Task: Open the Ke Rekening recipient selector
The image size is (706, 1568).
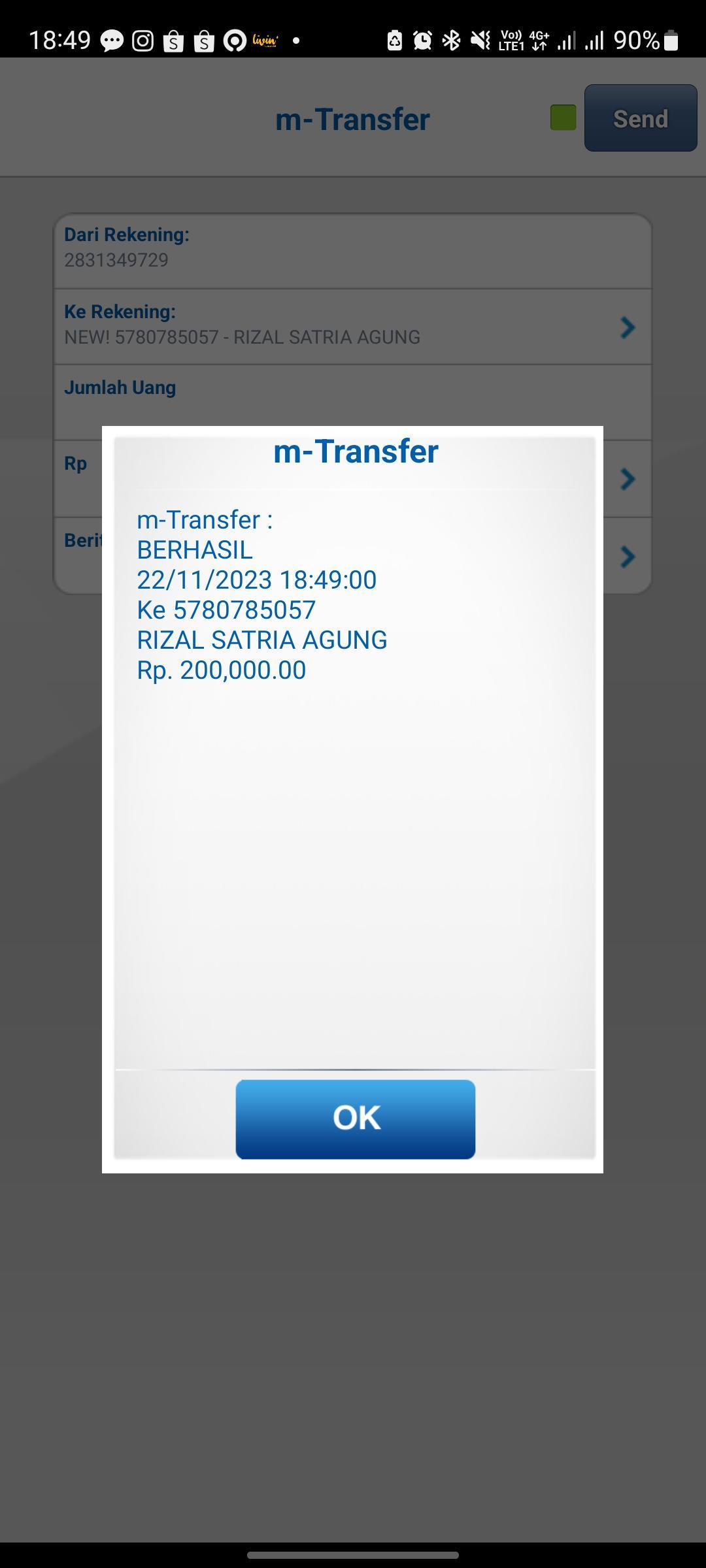Action: 353,326
